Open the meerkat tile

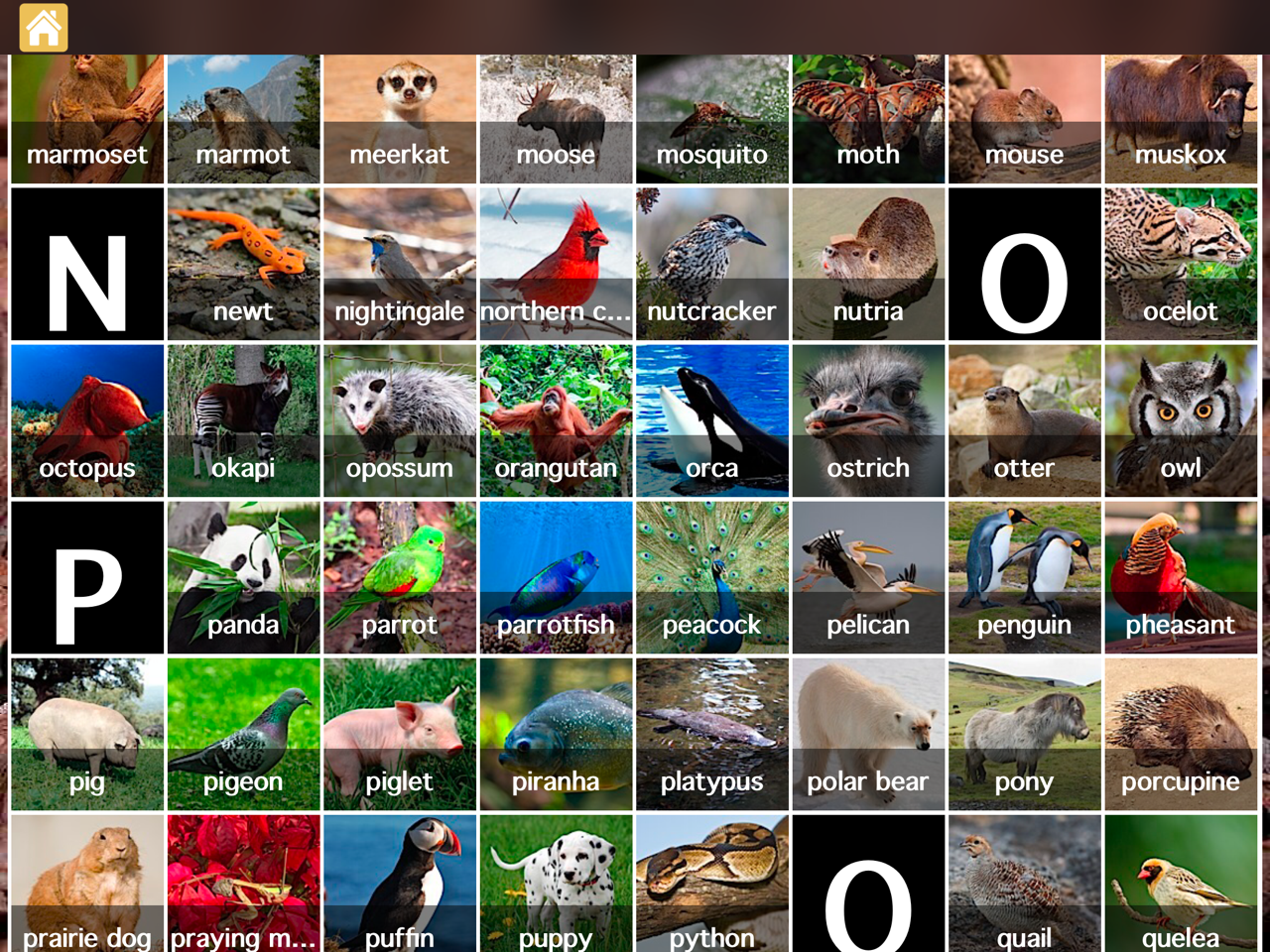400,119
